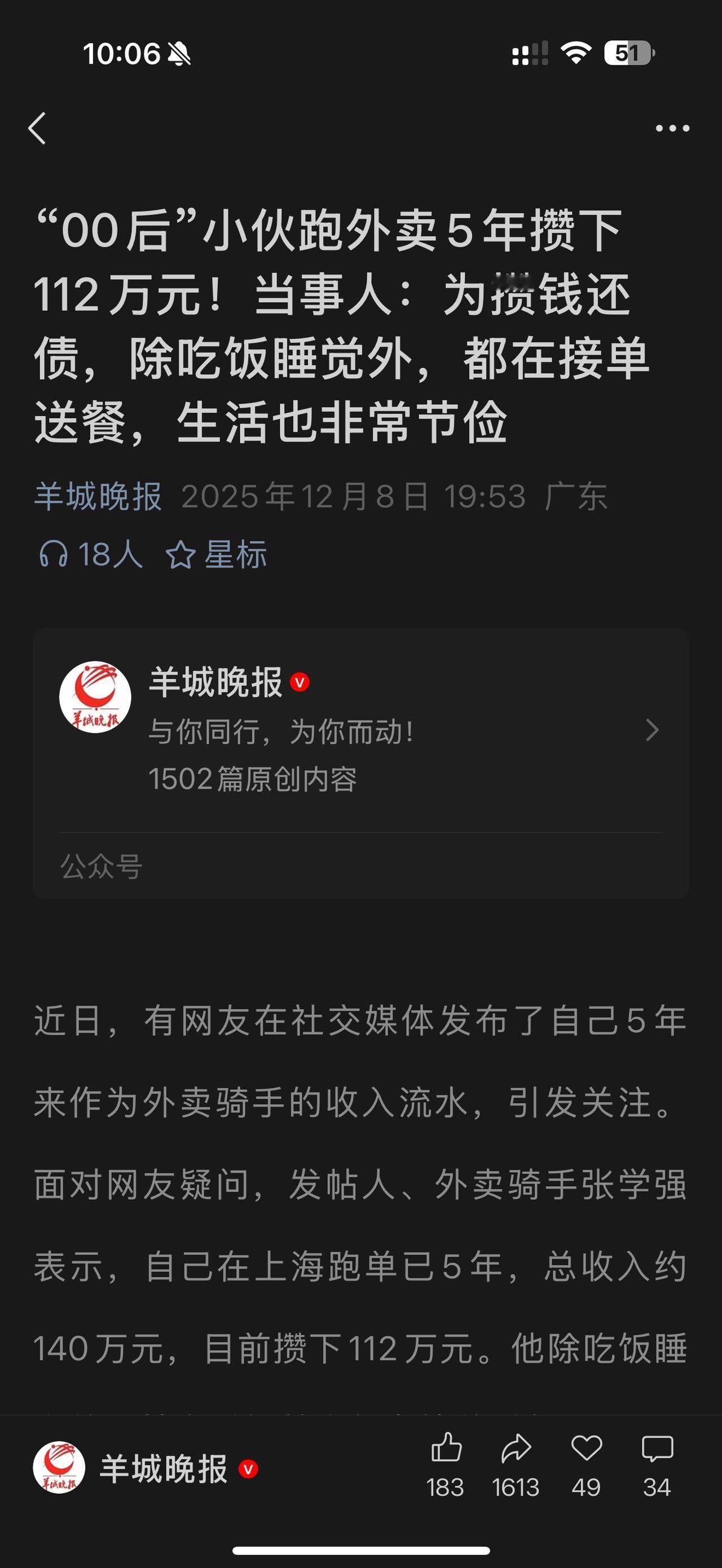
Task: Tap the star icon to favorite this article
Action: pyautogui.click(x=179, y=553)
